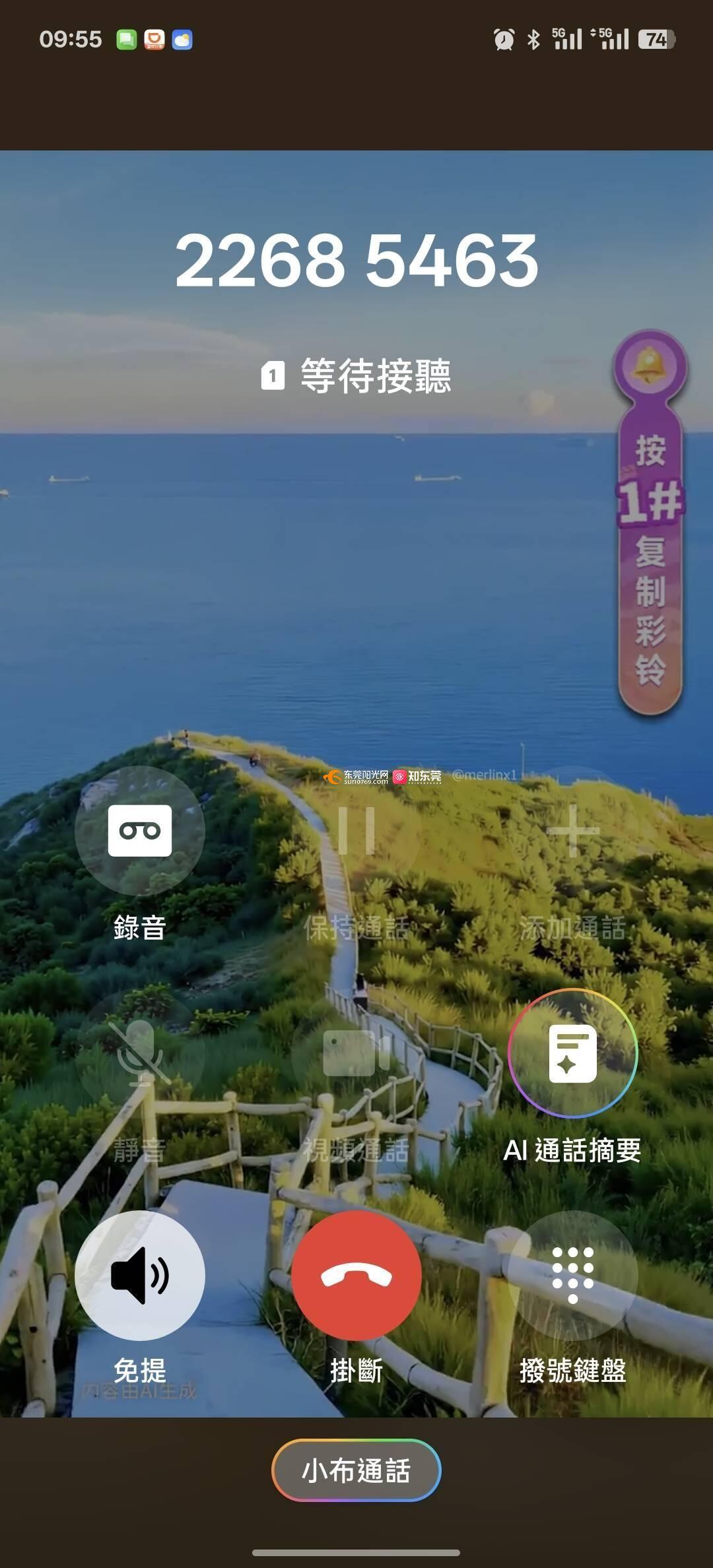713x1568 pixels.
Task: Start call recording with 錄音
Action: point(139,831)
